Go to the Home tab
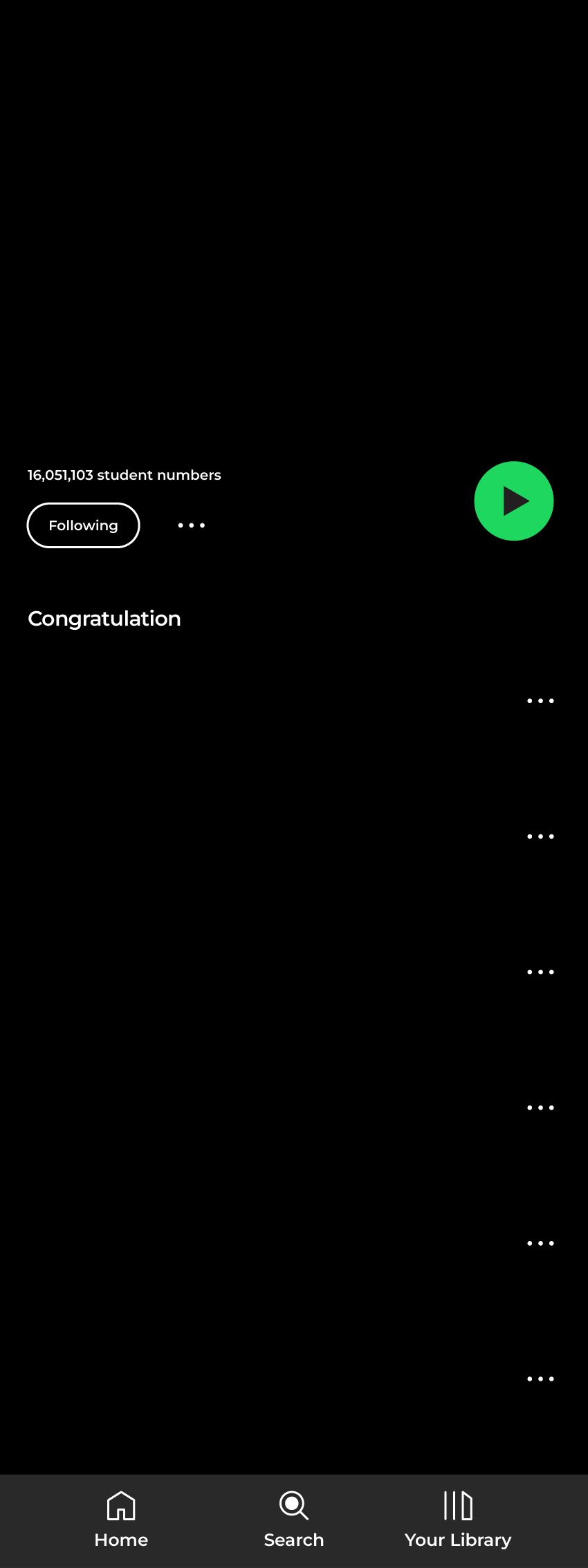This screenshot has width=588, height=1568. (121, 1520)
